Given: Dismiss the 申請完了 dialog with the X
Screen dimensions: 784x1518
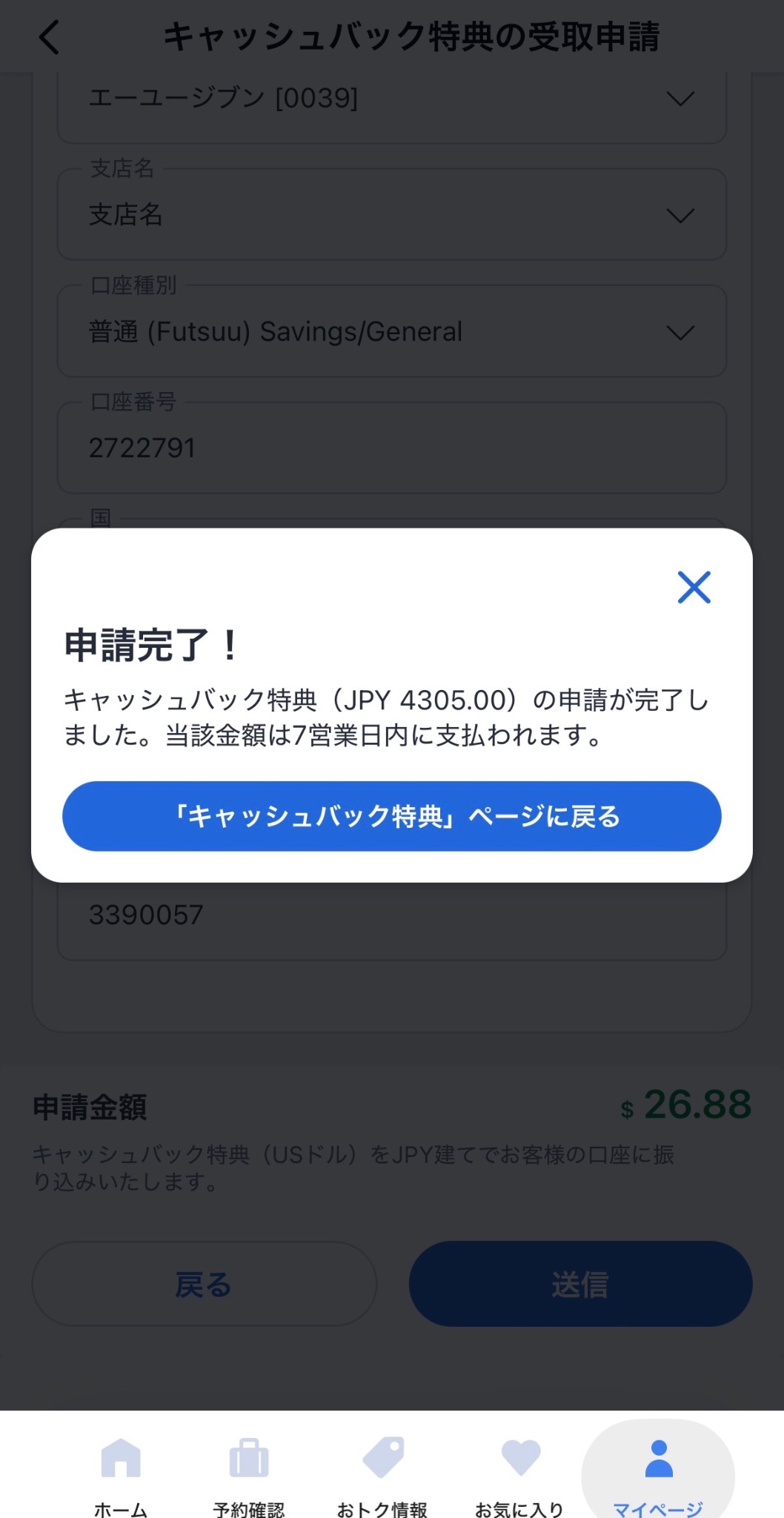Looking at the screenshot, I should 694,587.
